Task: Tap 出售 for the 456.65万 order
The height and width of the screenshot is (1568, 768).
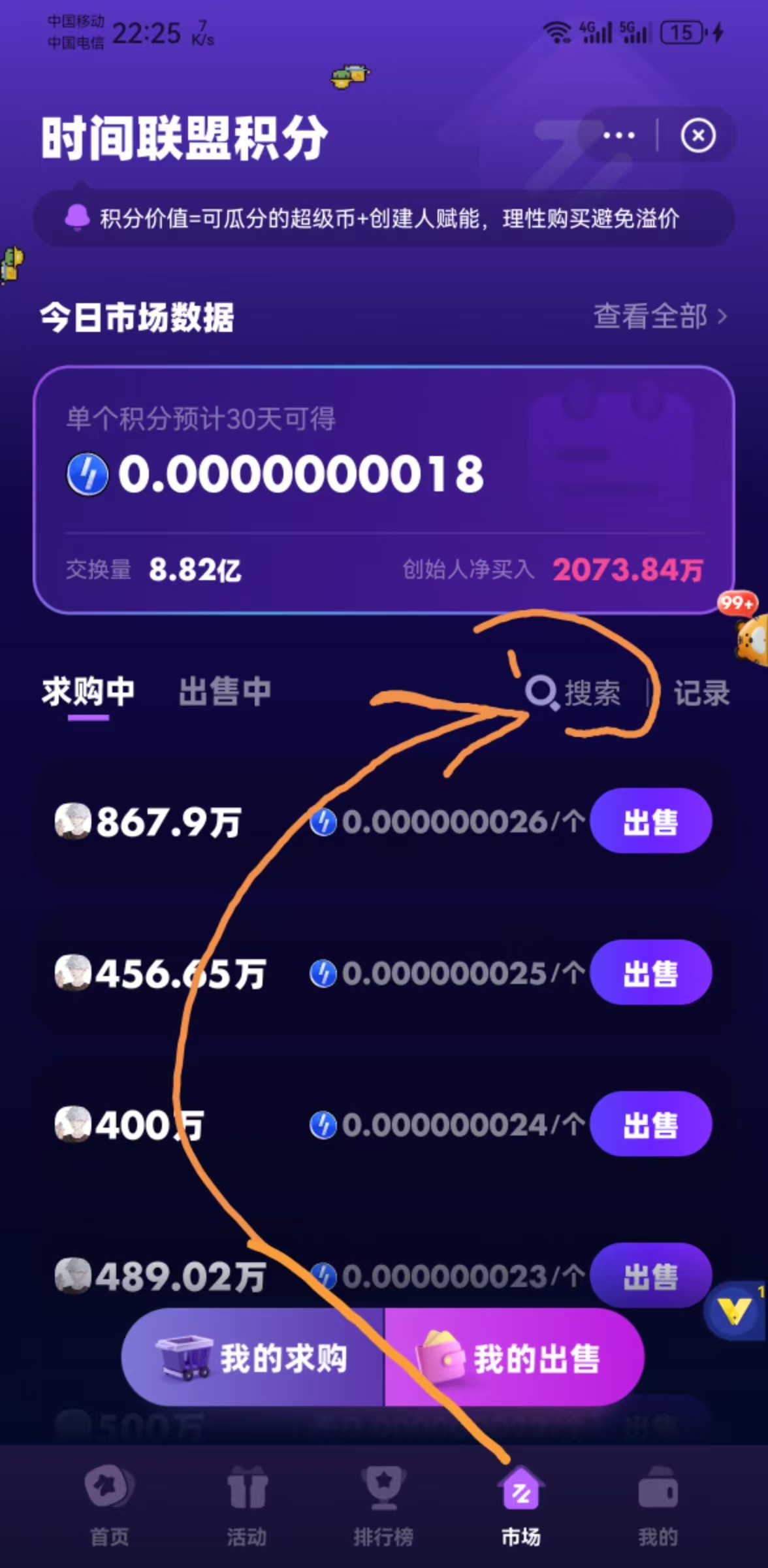Action: [650, 973]
